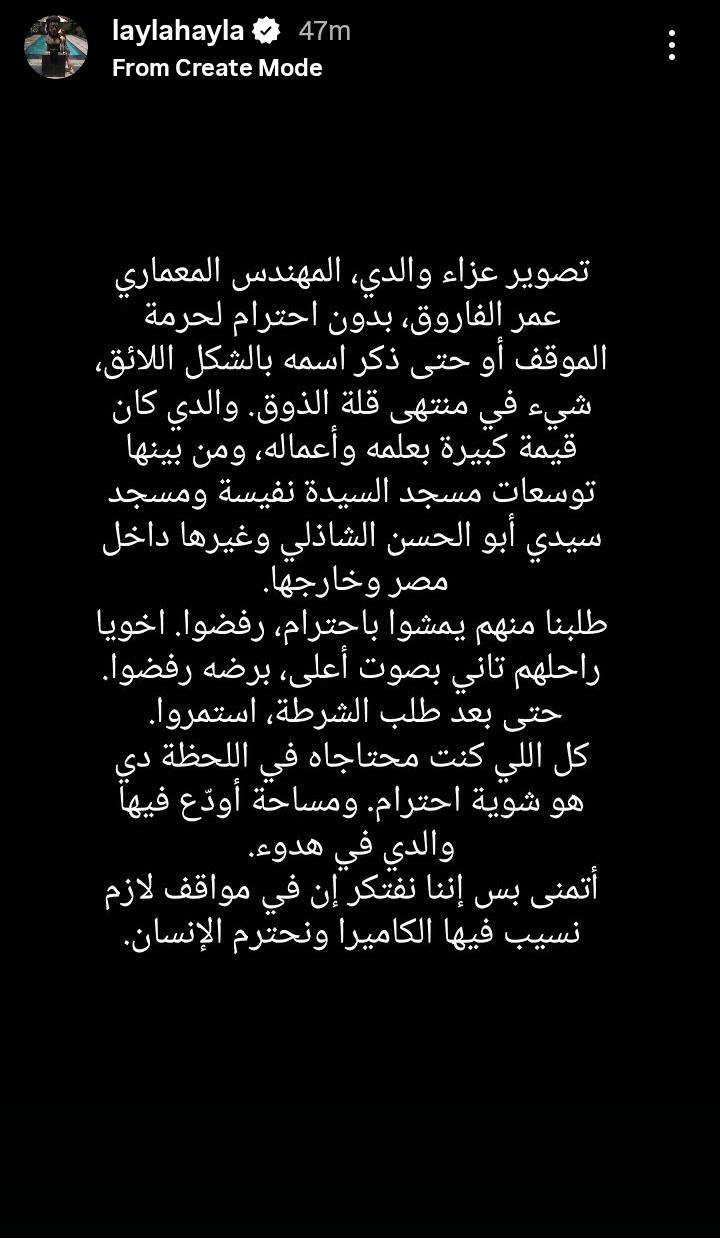
Task: Open the three-dot overflow menu
Action: coord(672,45)
